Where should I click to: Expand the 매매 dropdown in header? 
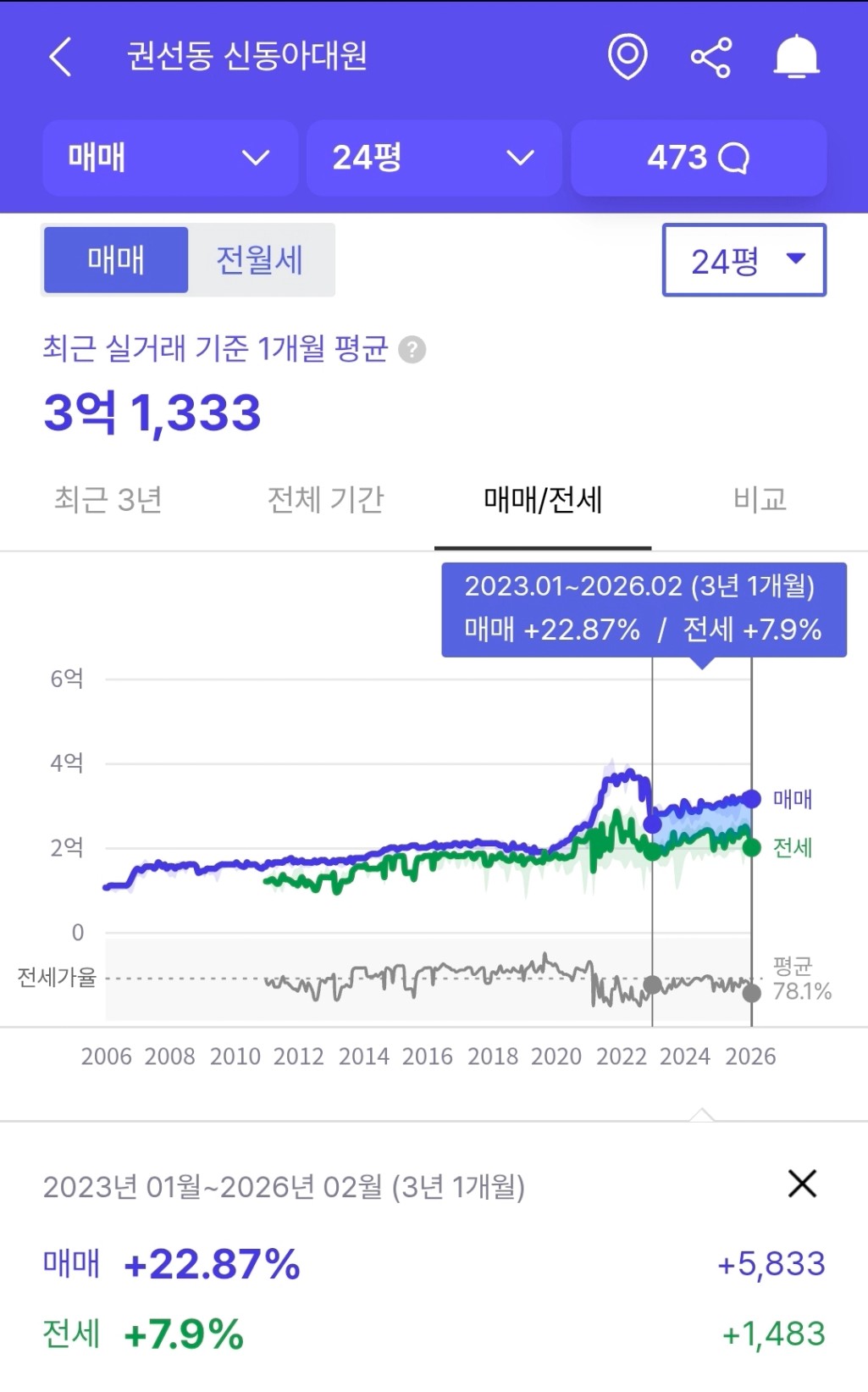coord(169,158)
